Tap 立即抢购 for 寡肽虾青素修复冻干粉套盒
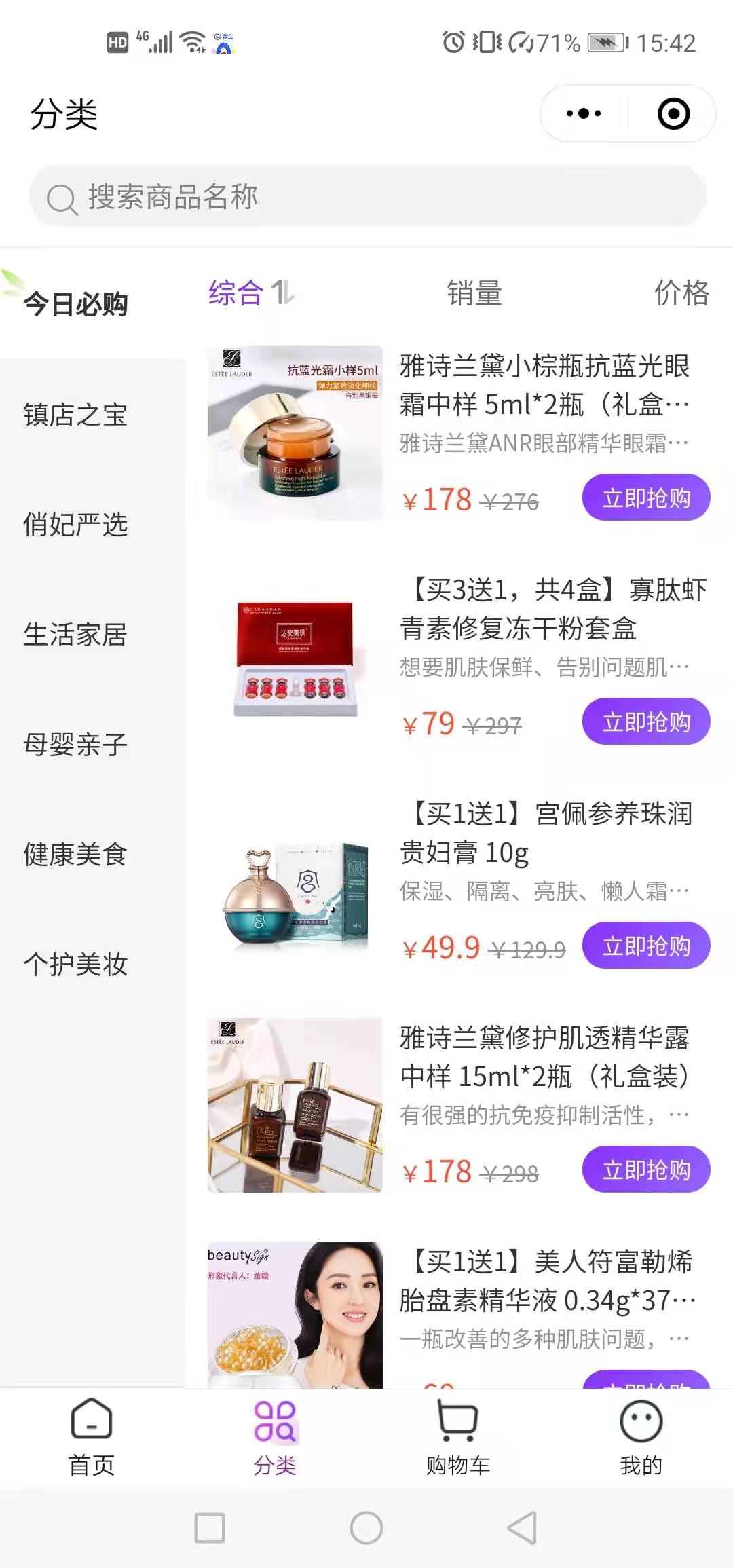Screen dimensions: 733x1568 [x=645, y=722]
